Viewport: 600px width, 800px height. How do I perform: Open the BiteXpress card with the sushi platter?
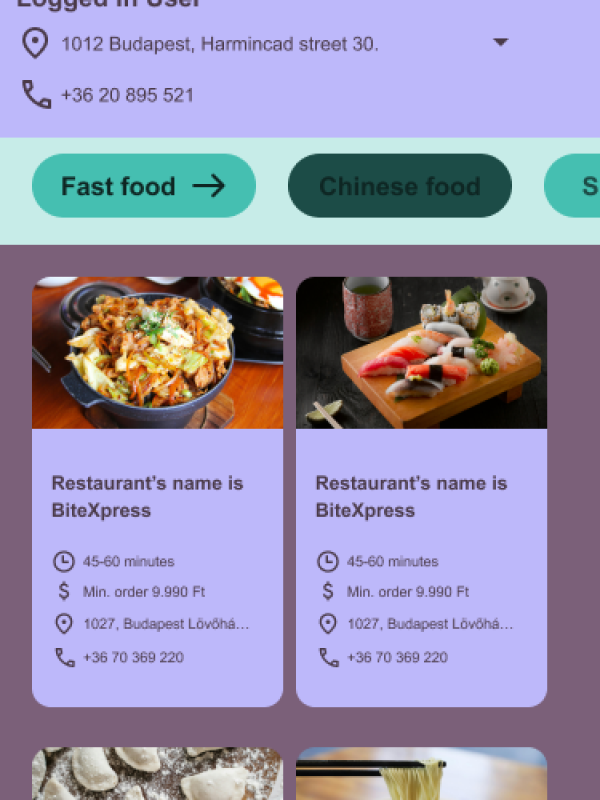point(421,490)
